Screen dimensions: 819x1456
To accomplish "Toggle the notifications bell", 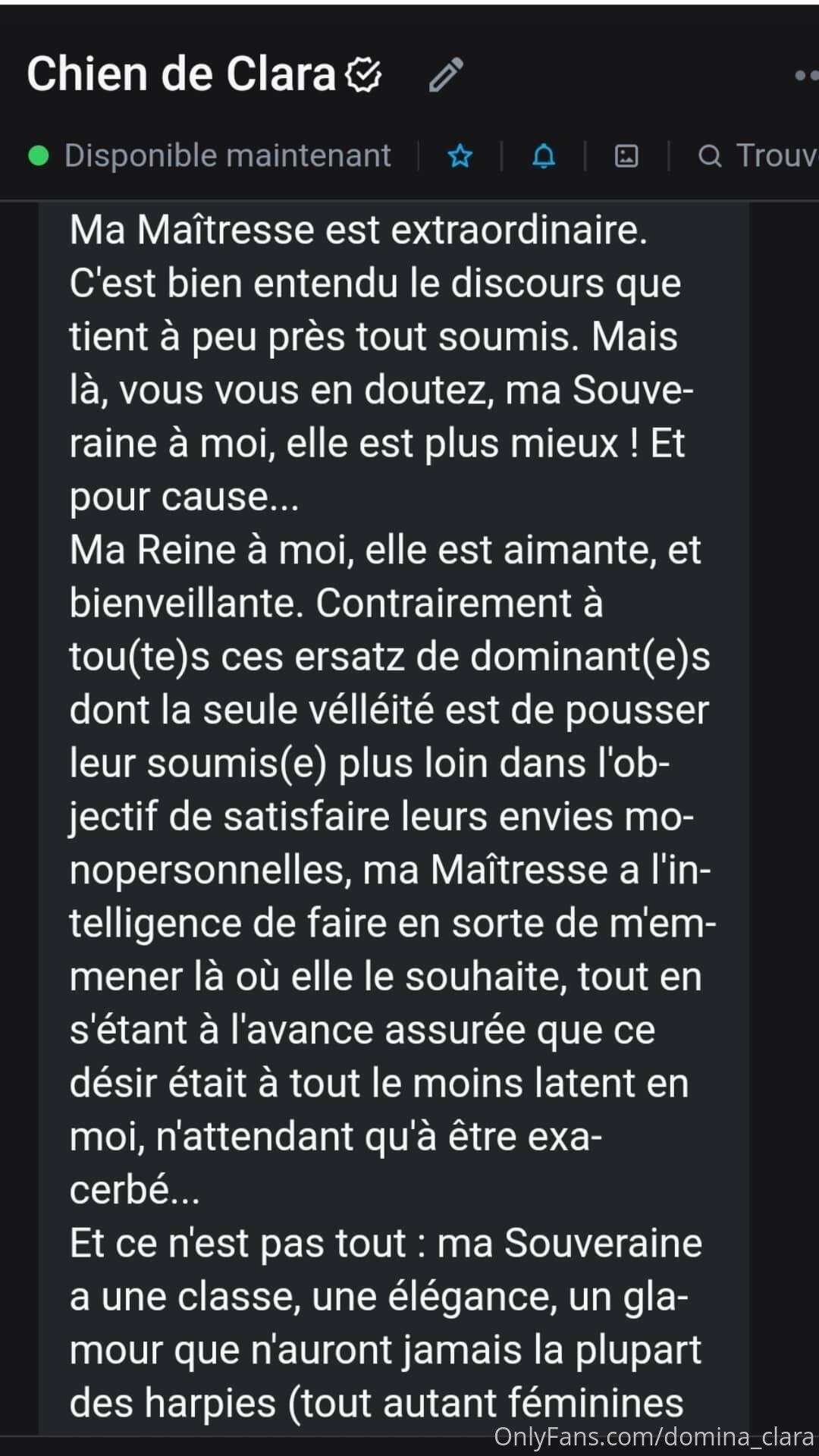I will 544,156.
